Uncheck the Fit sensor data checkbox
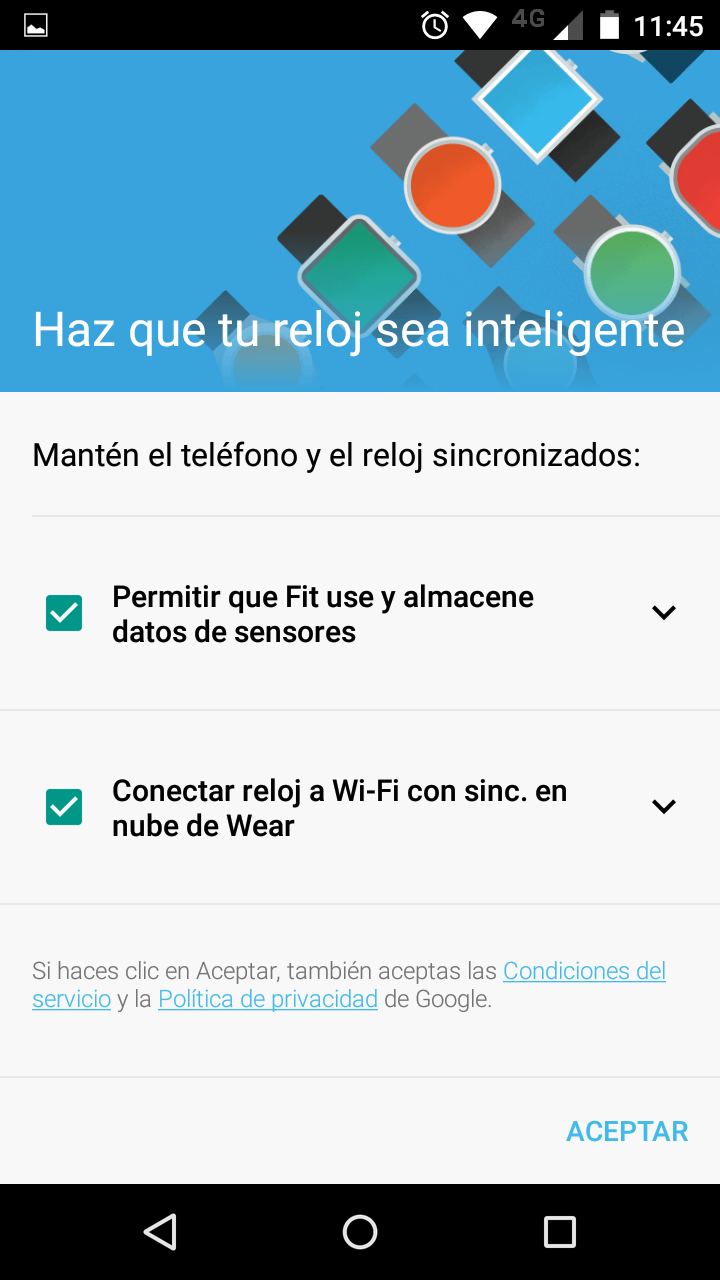 tap(64, 613)
